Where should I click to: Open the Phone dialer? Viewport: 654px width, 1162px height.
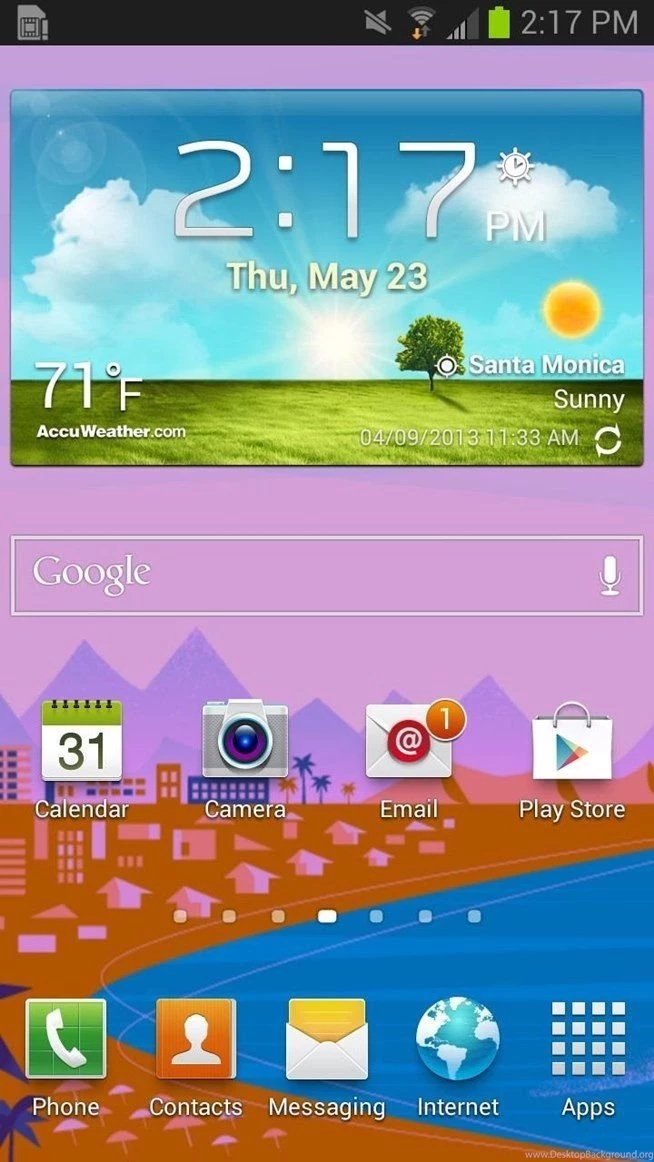coord(66,1040)
